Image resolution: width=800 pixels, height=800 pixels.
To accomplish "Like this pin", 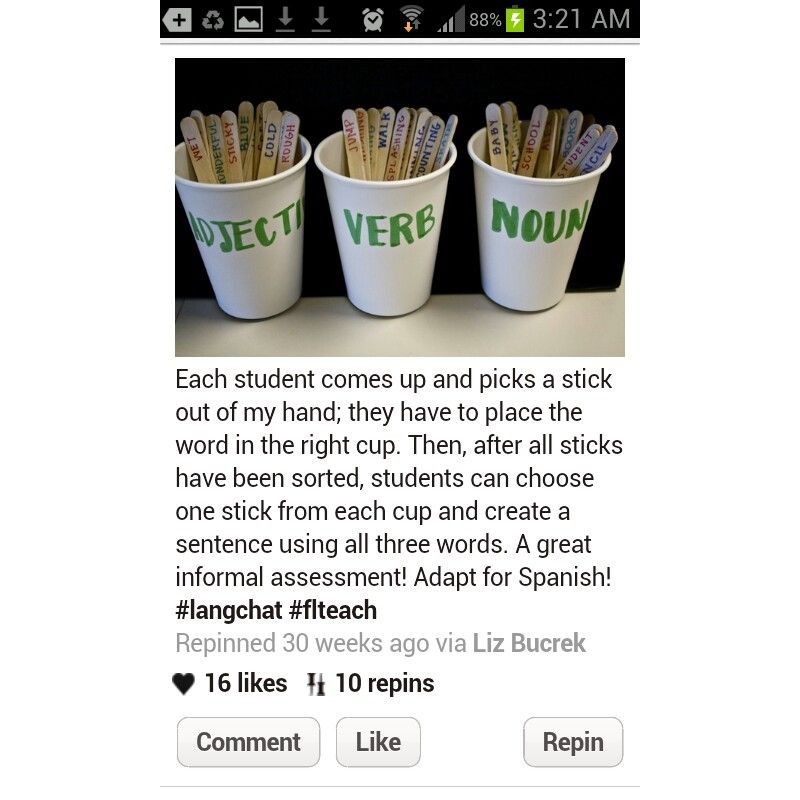I will pos(378,742).
